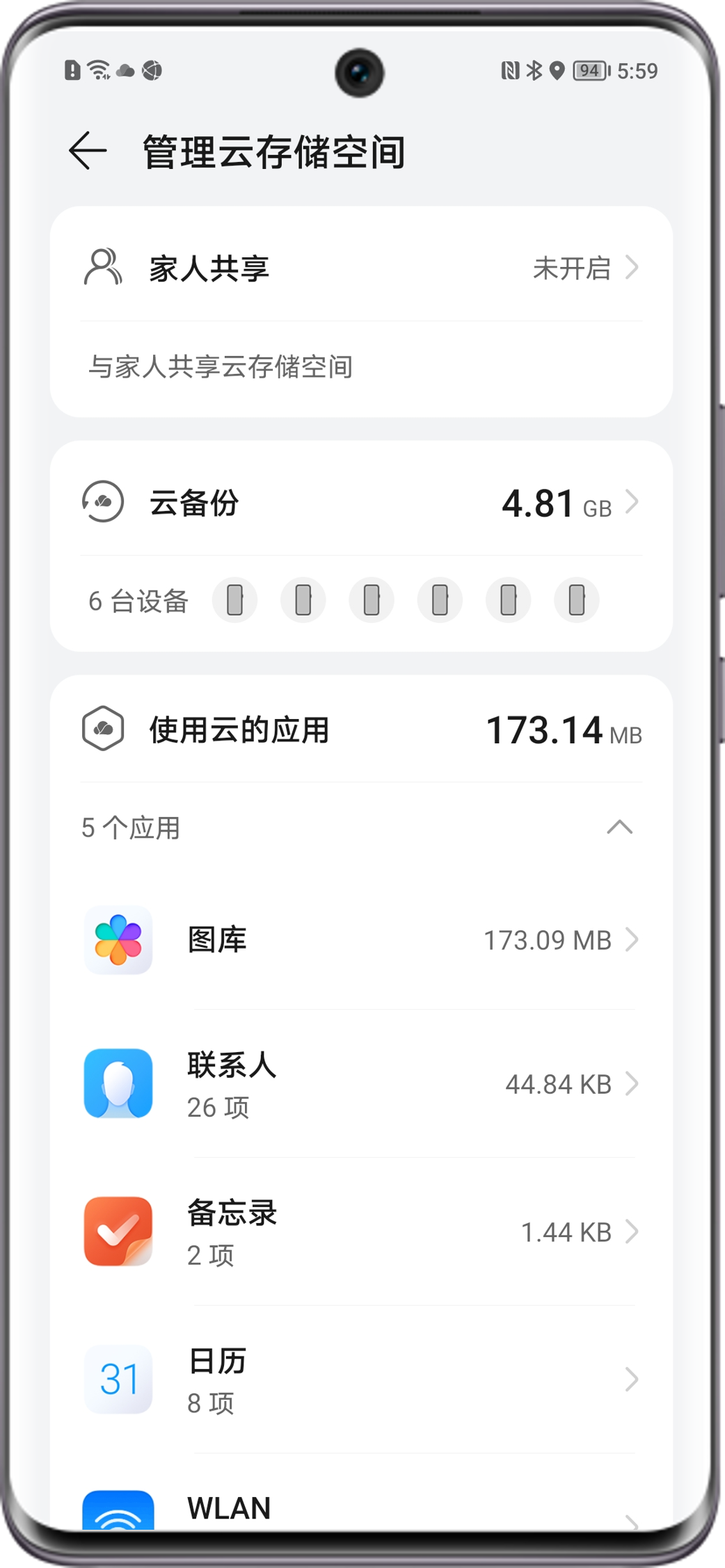Go back from cloud storage management
The width and height of the screenshot is (725, 1568).
click(x=88, y=151)
